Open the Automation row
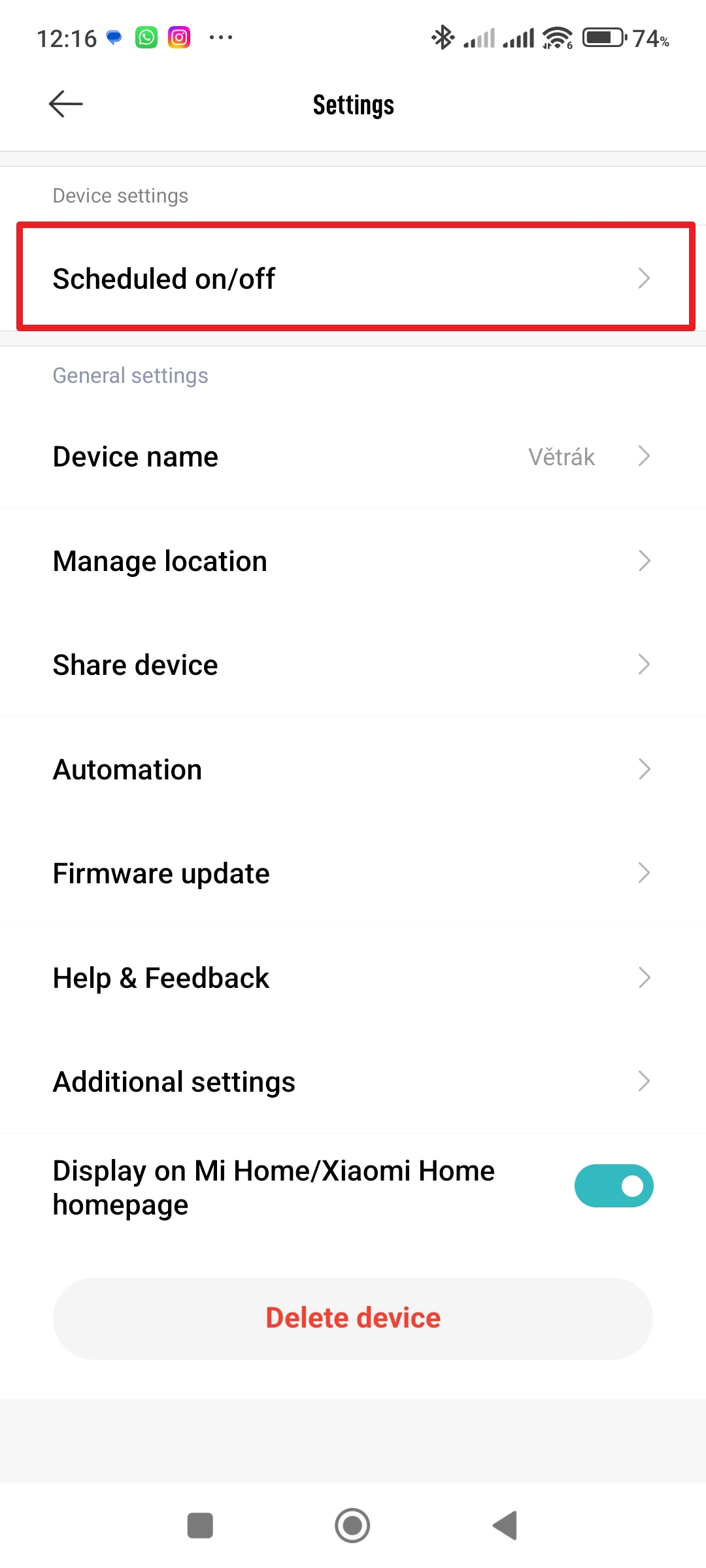Viewport: 706px width, 1568px height. (x=353, y=769)
